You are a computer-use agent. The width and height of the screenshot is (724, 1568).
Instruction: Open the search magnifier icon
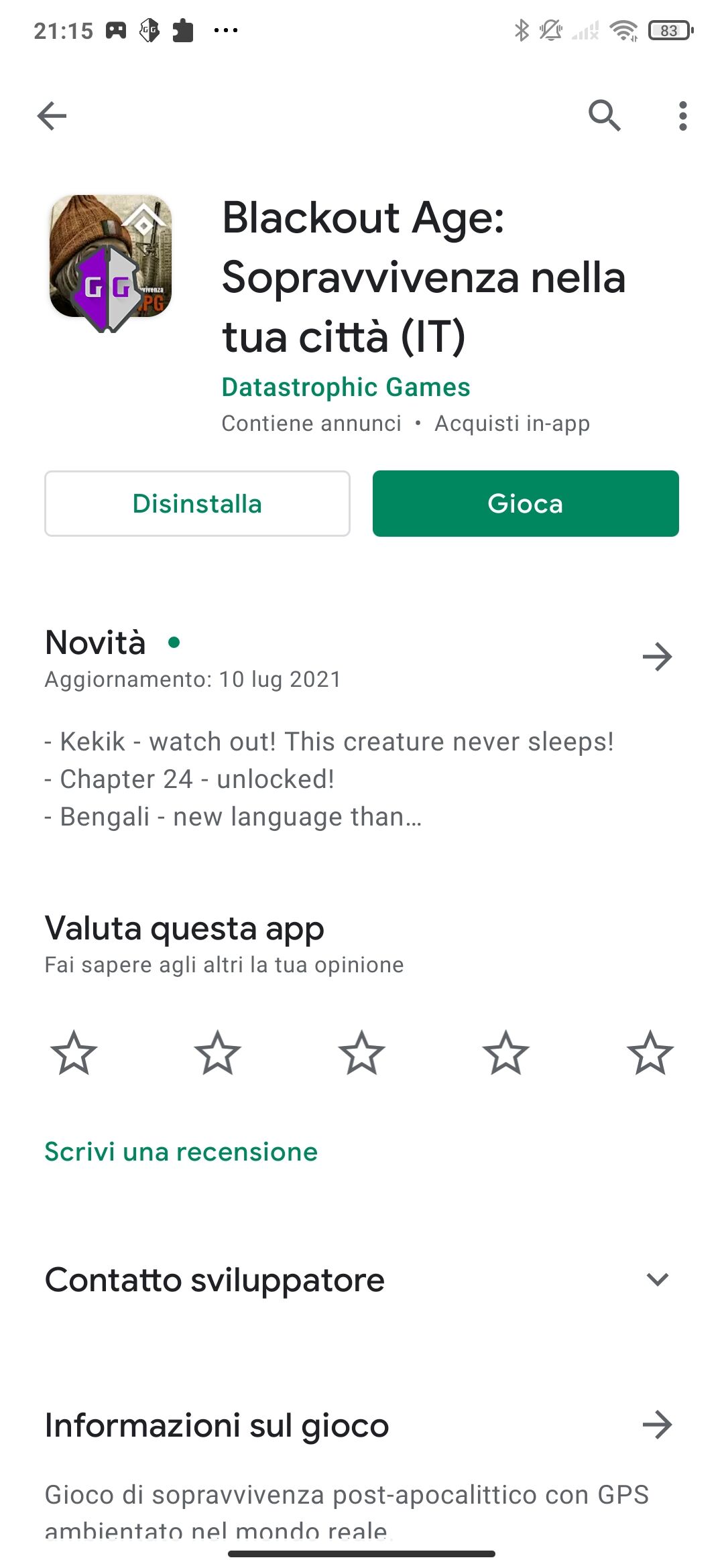click(x=604, y=116)
